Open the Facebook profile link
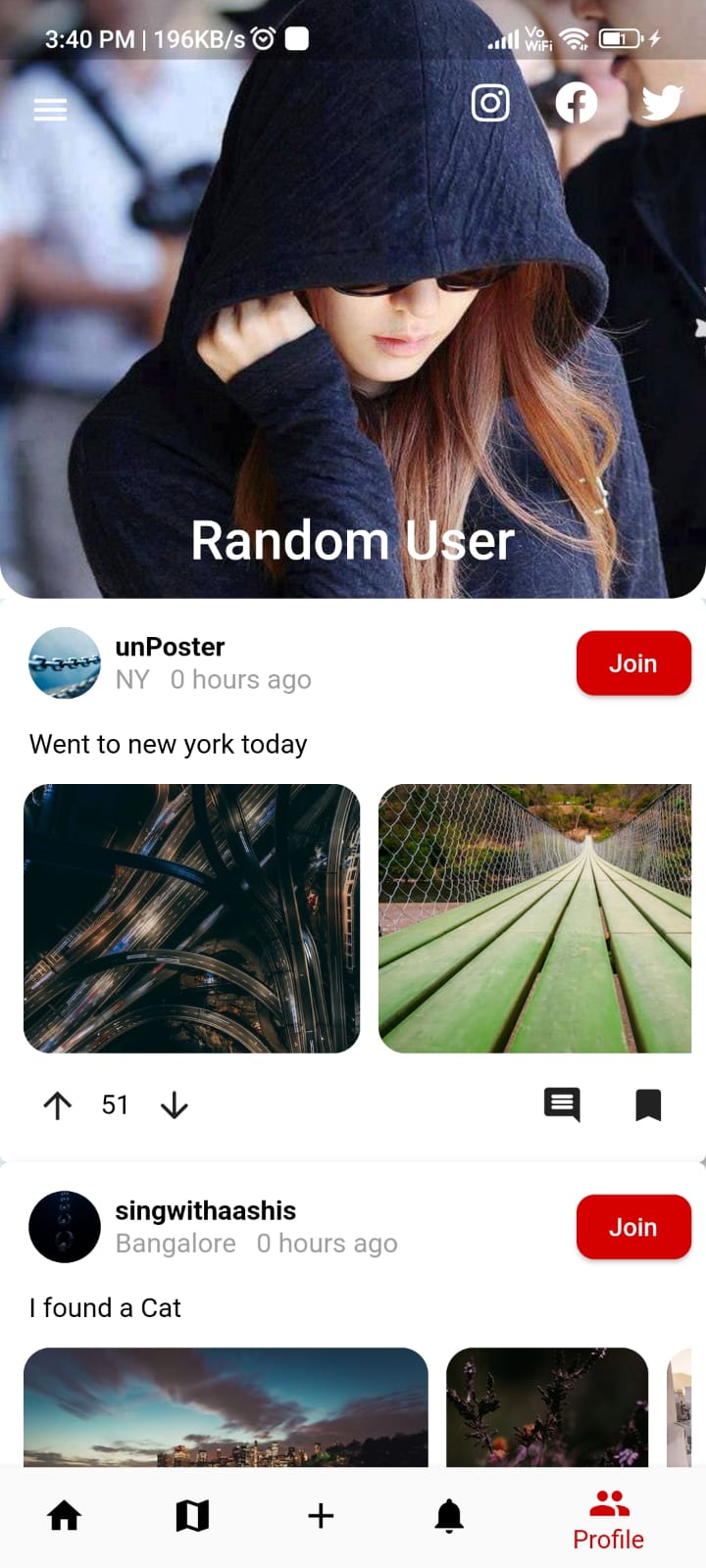This screenshot has width=706, height=1568. [x=577, y=102]
